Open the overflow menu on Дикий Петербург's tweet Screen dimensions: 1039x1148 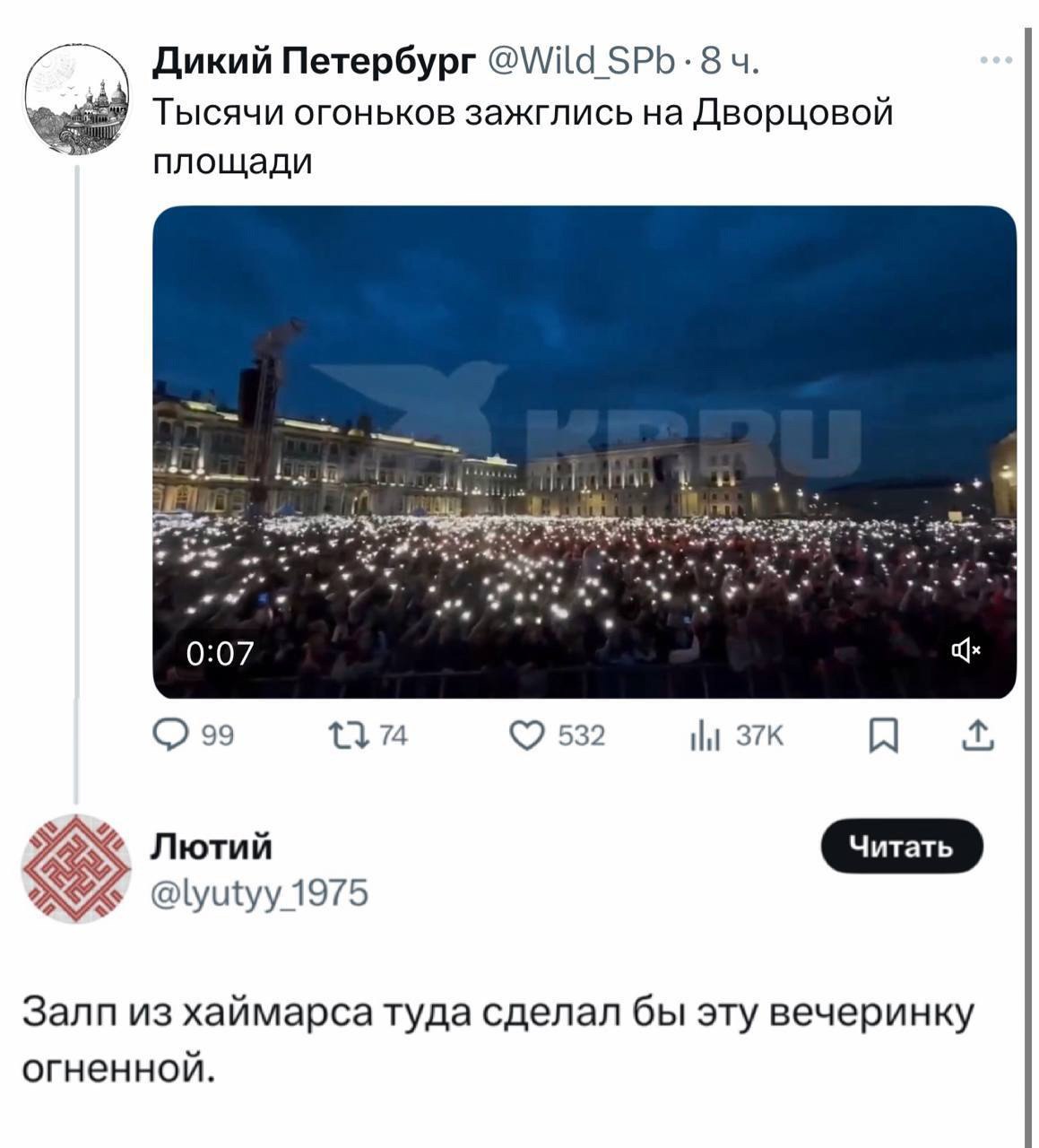[x=996, y=61]
